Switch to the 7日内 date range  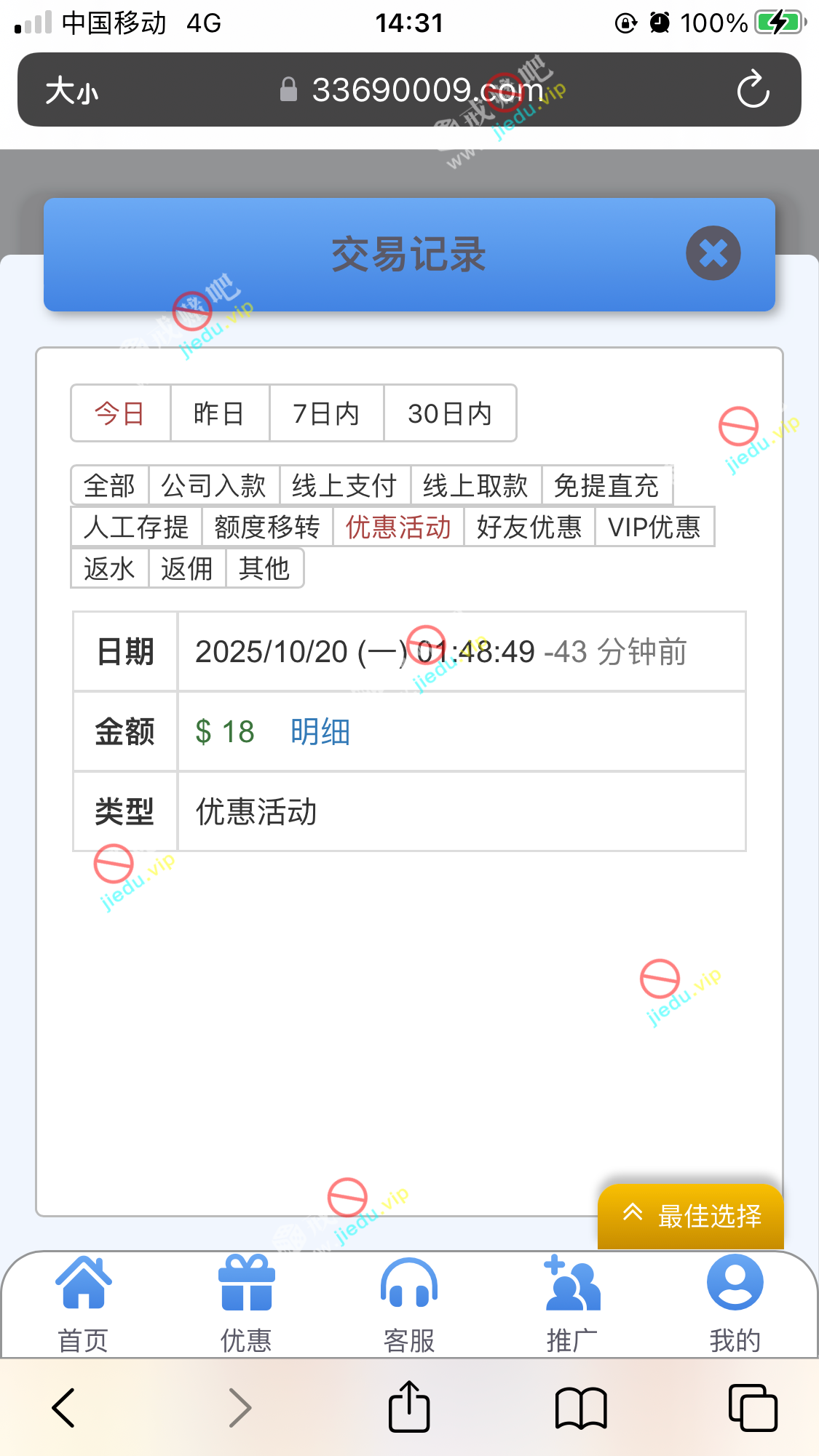[326, 413]
